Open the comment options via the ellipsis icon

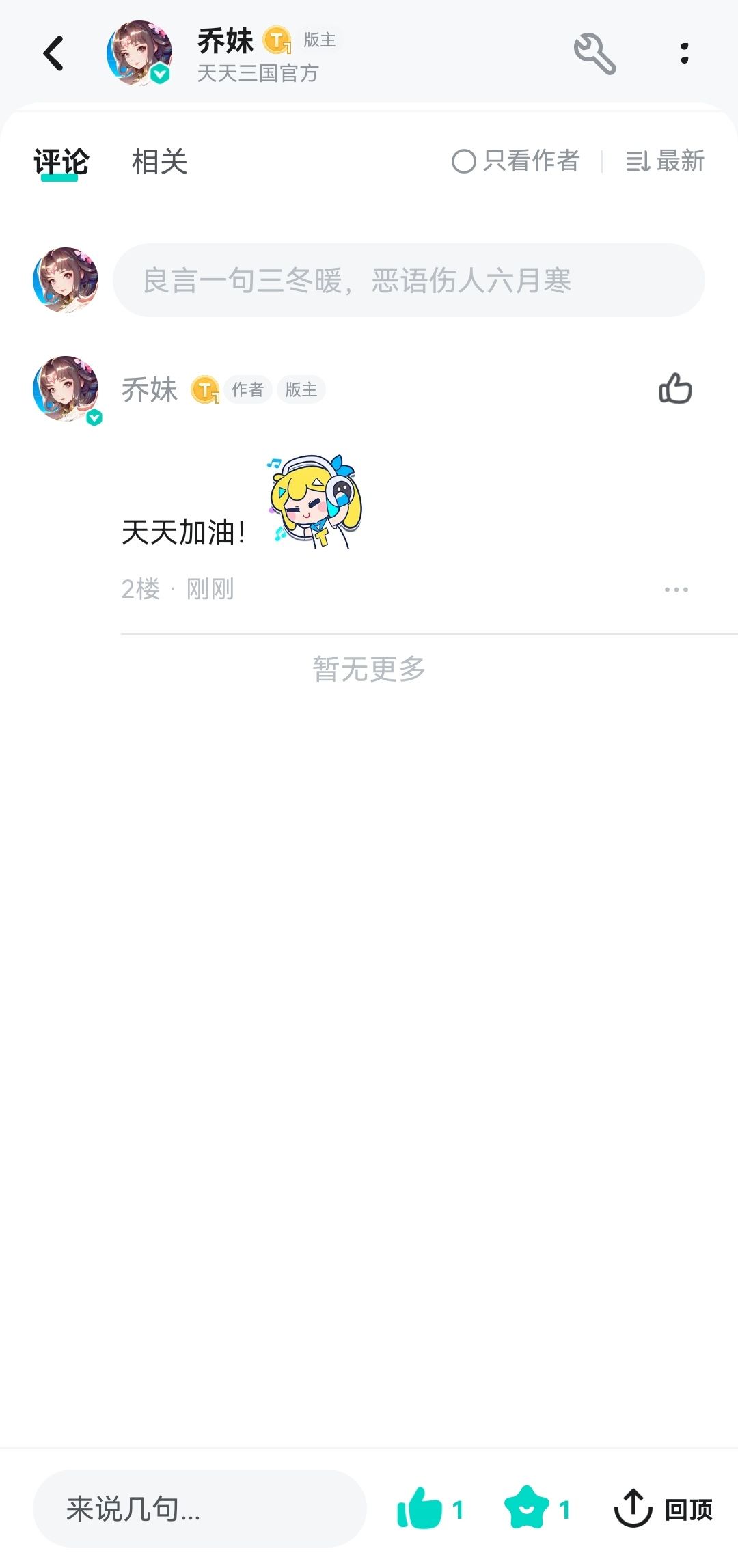point(676,588)
